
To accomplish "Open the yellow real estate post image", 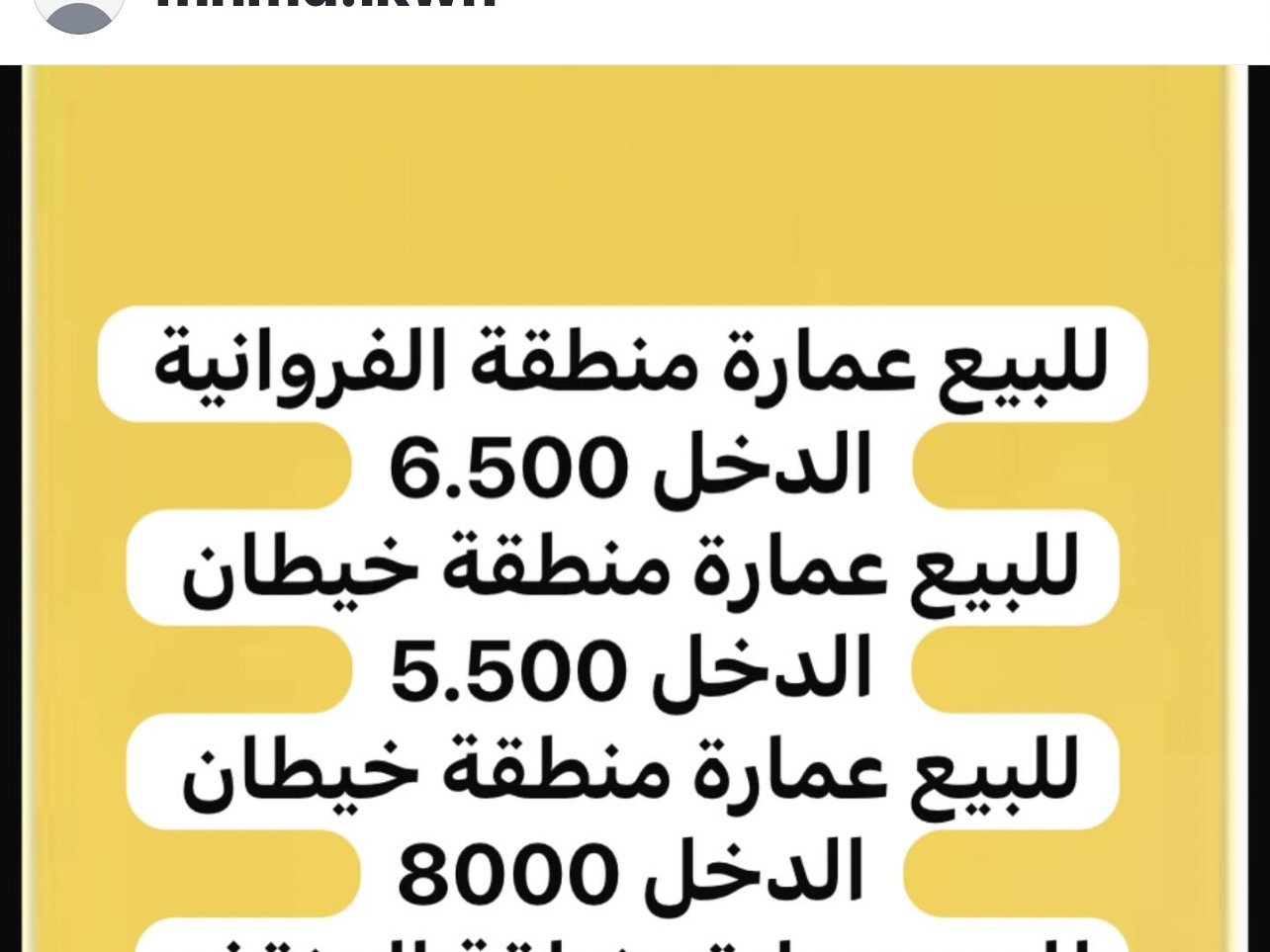I will tap(633, 514).
